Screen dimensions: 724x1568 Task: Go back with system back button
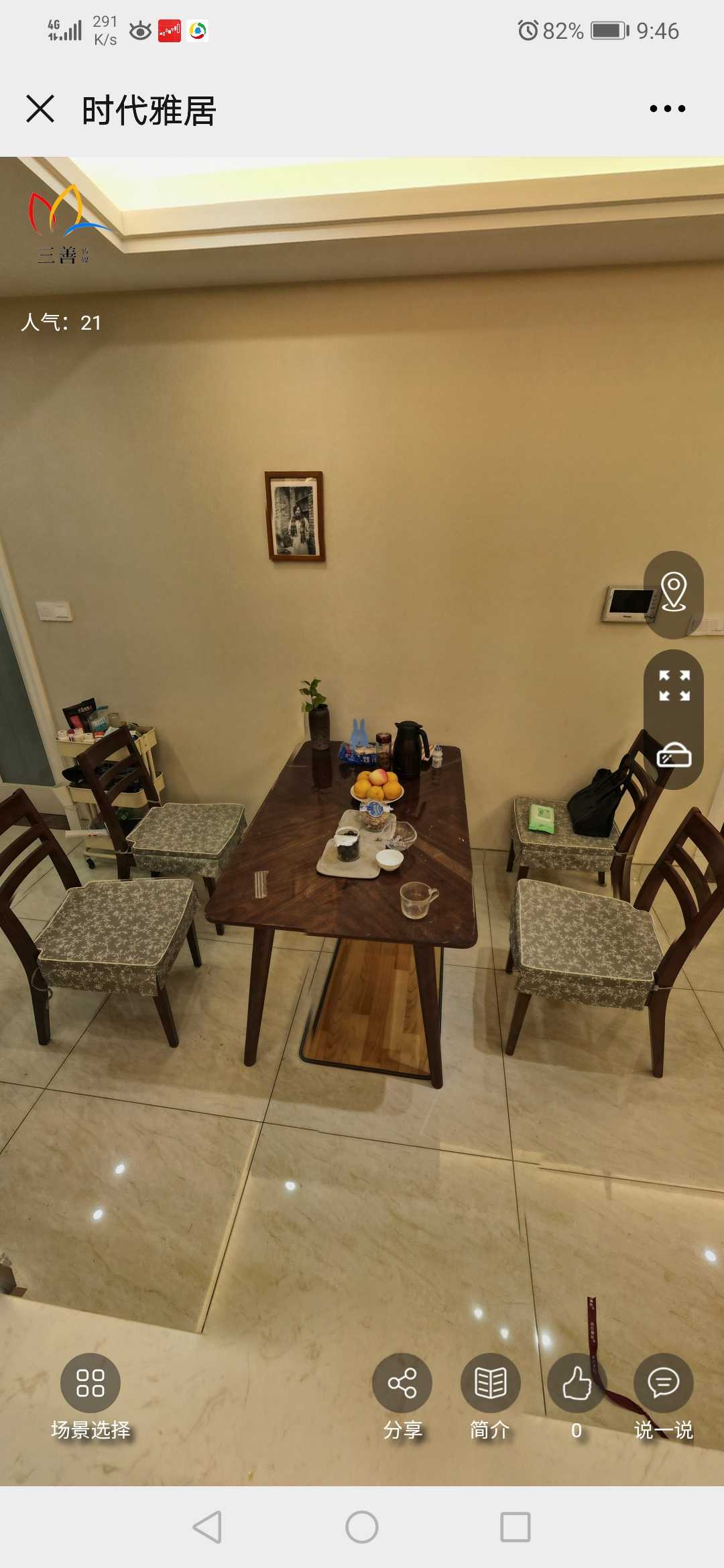coord(207,1527)
